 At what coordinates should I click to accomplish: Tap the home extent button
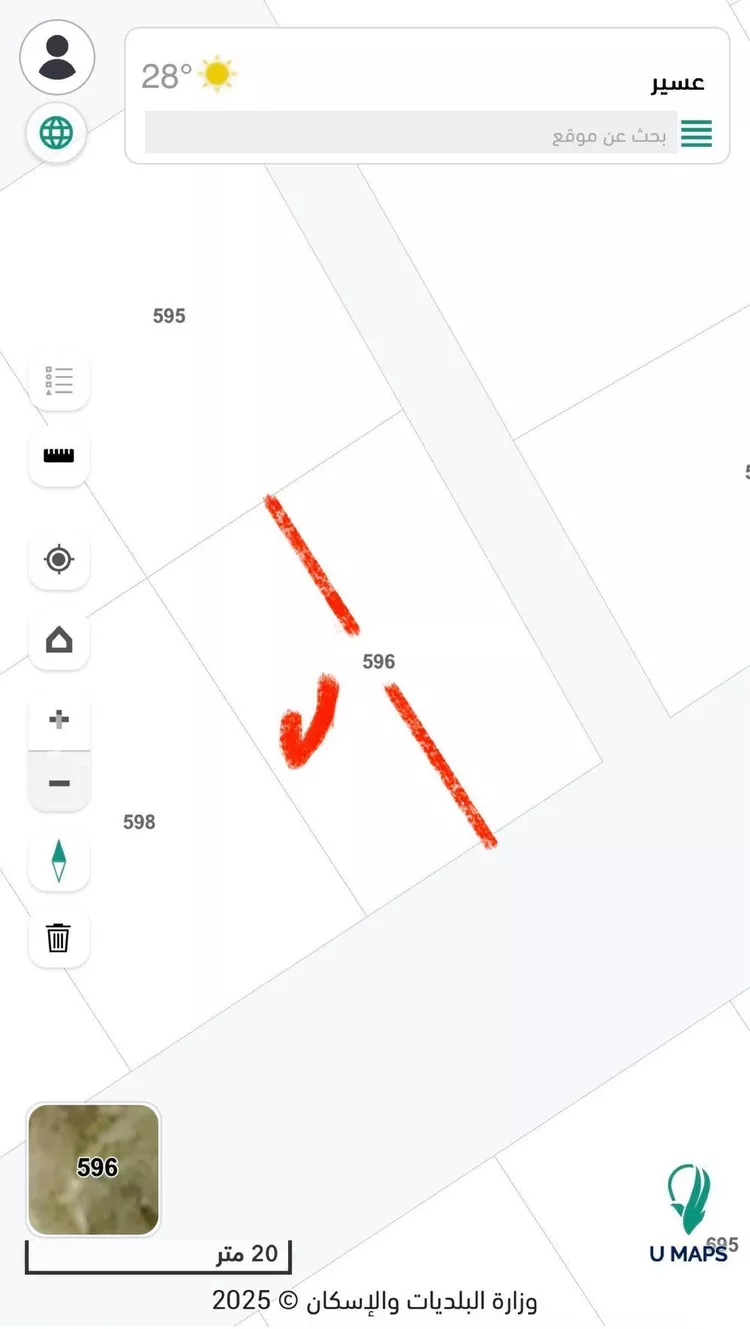coord(59,640)
